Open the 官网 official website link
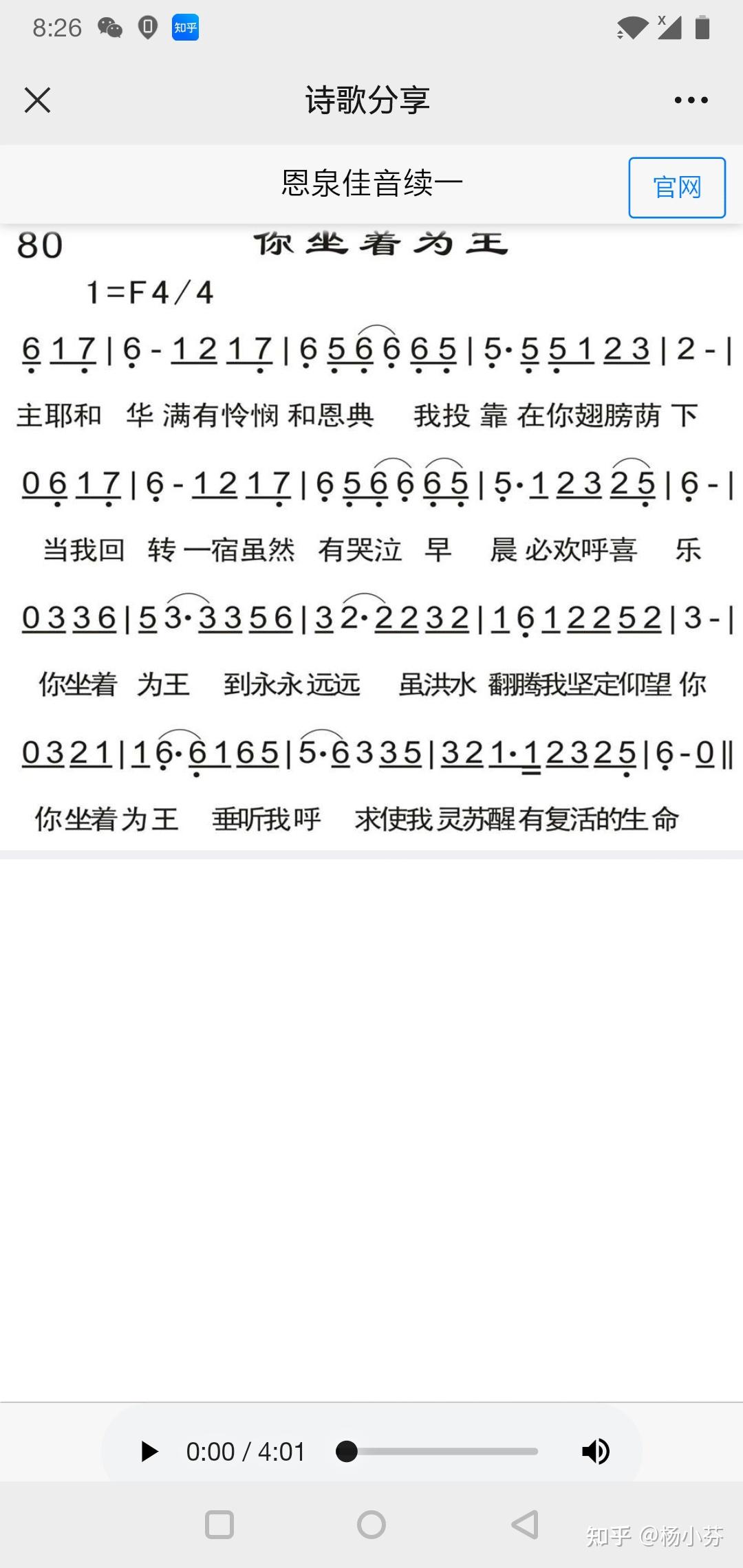Screen dimensions: 743x1568 click(677, 186)
